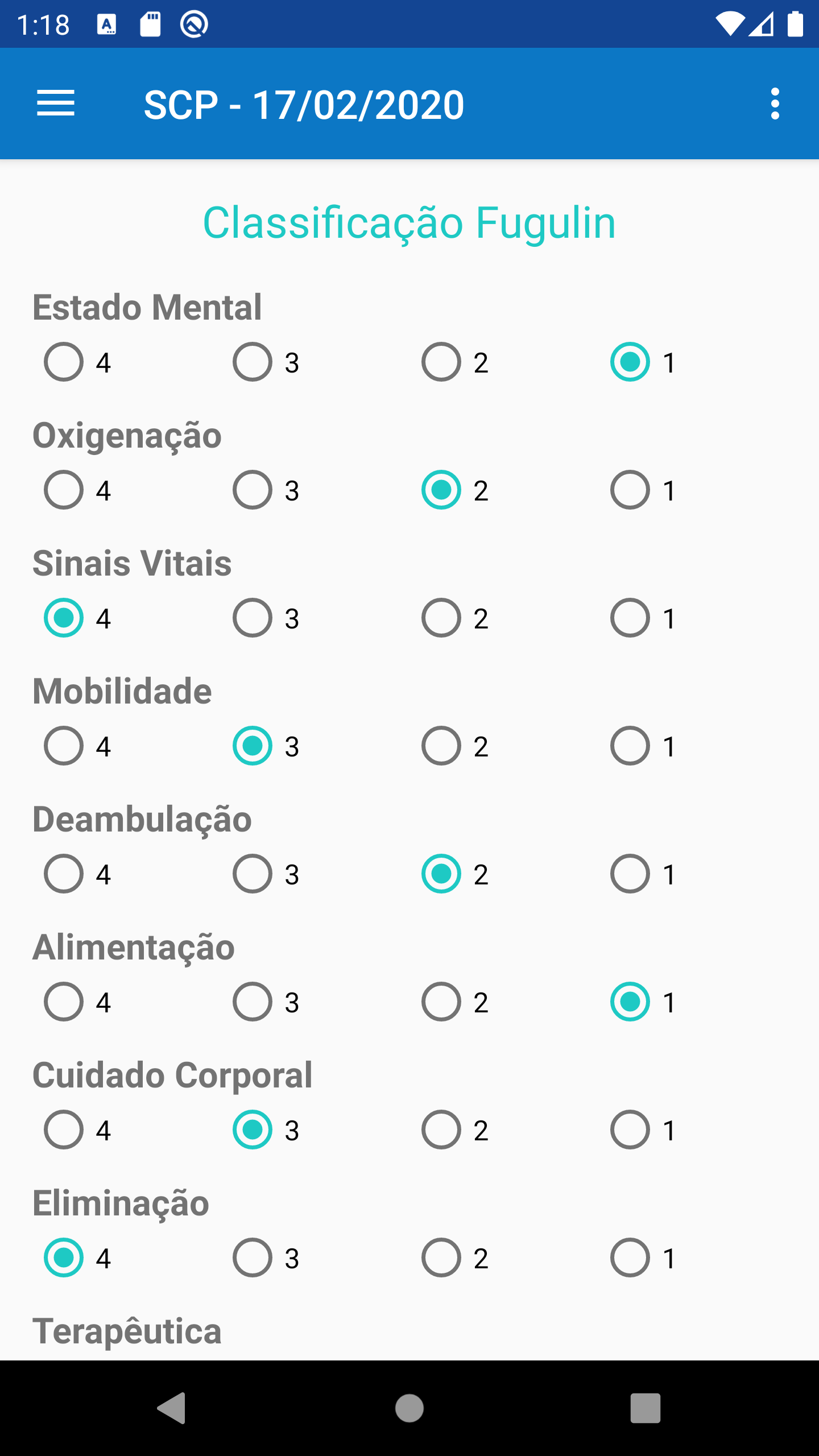Choose 3 for Estado Mental

click(253, 362)
